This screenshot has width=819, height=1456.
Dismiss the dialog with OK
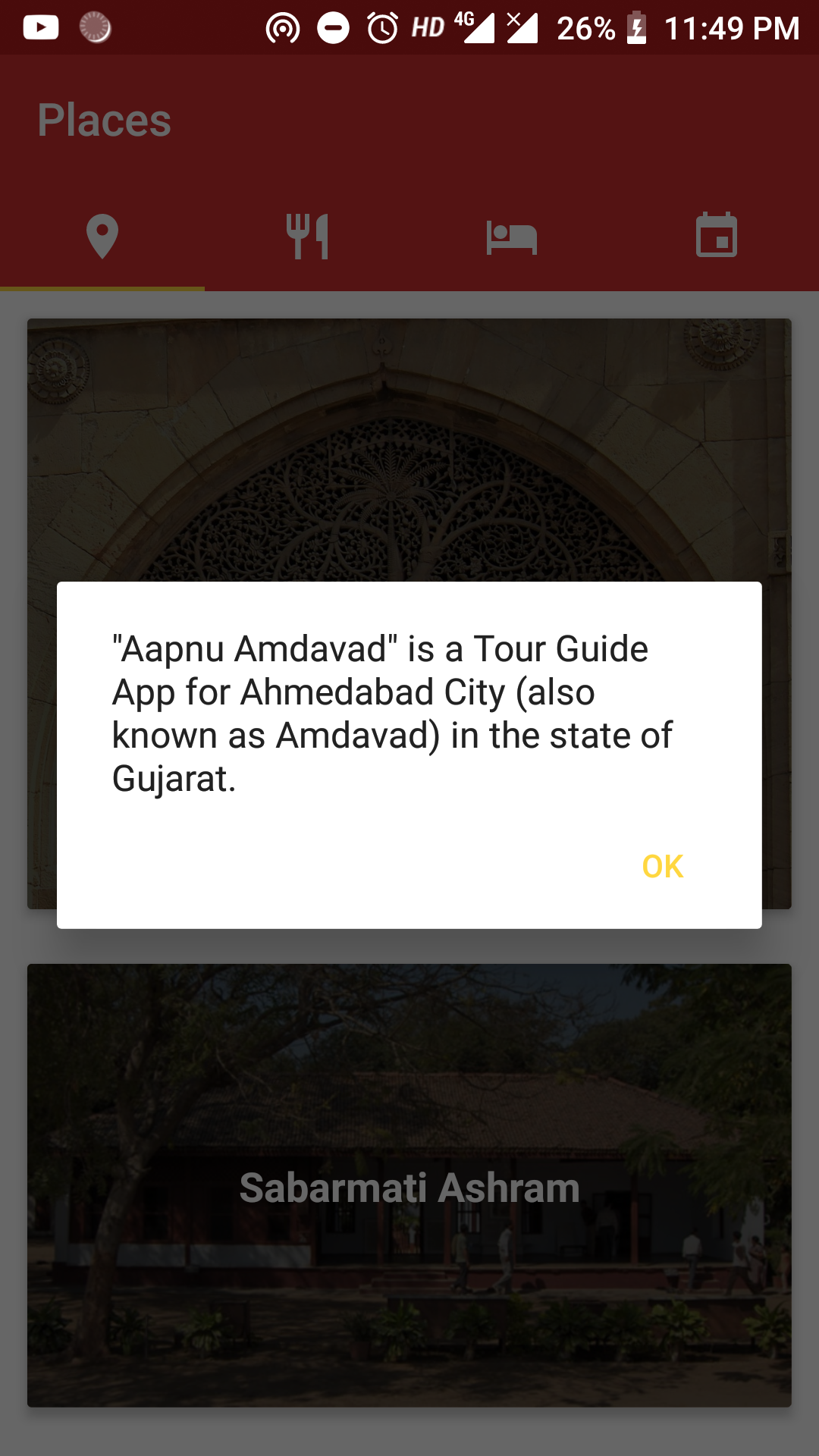pyautogui.click(x=662, y=866)
